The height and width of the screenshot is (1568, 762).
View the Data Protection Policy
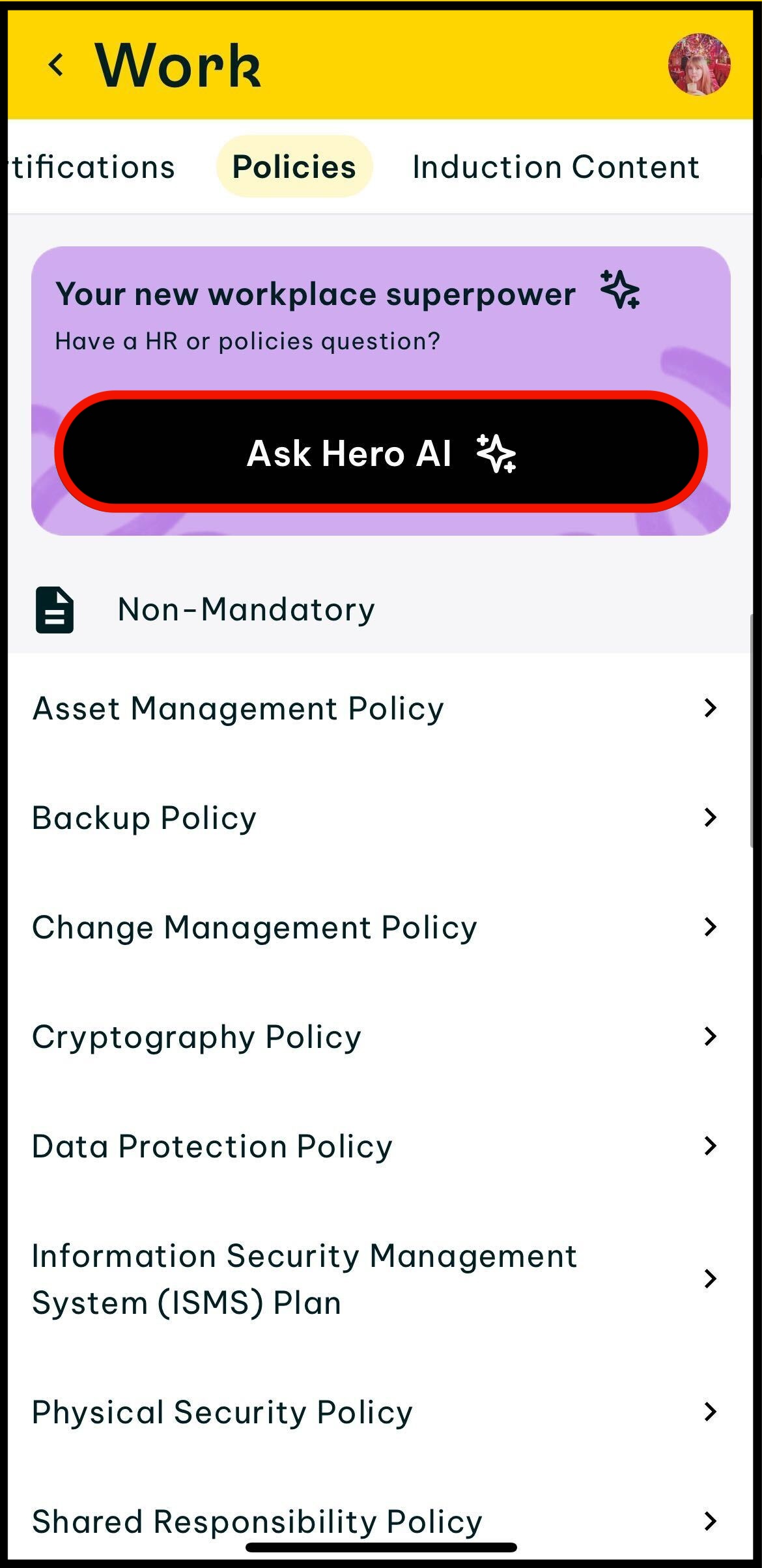pos(380,1146)
